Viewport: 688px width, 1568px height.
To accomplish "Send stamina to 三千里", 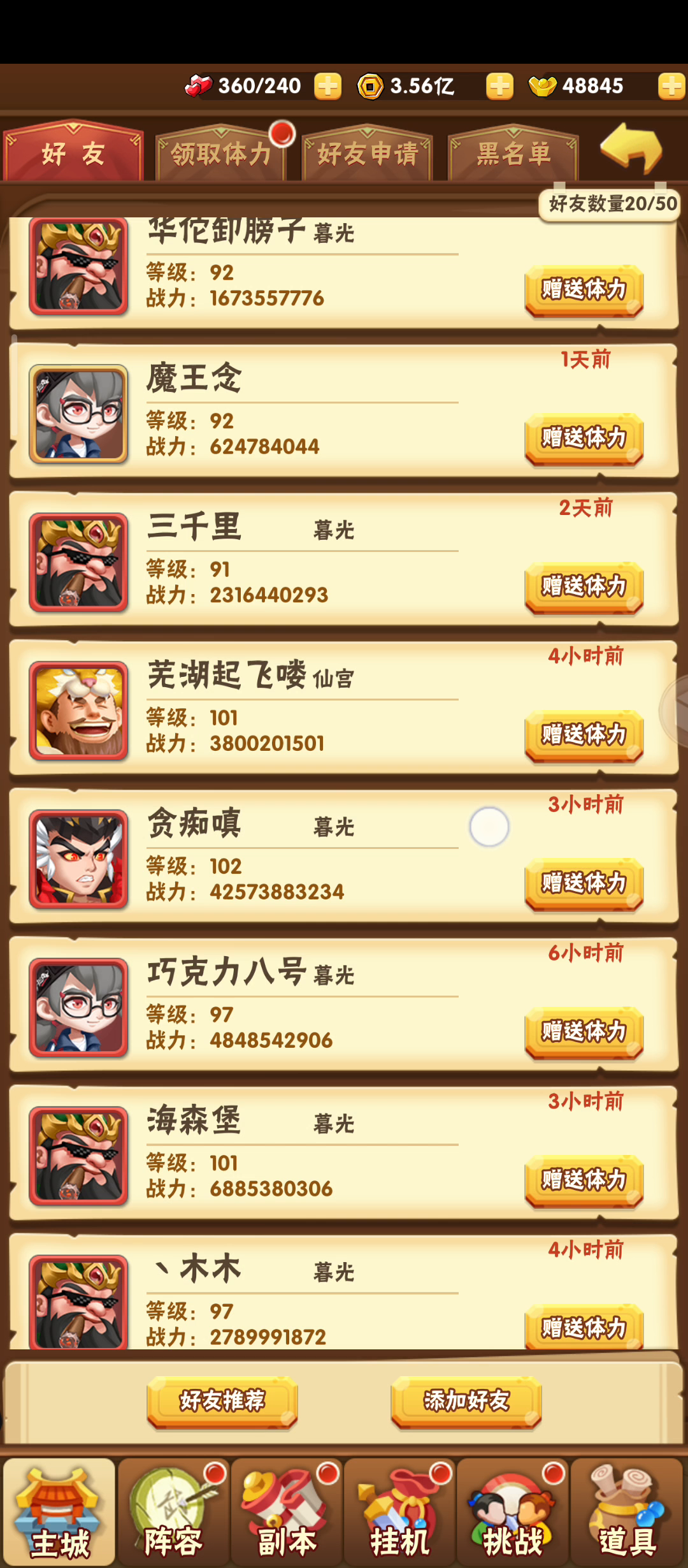I will tap(584, 587).
